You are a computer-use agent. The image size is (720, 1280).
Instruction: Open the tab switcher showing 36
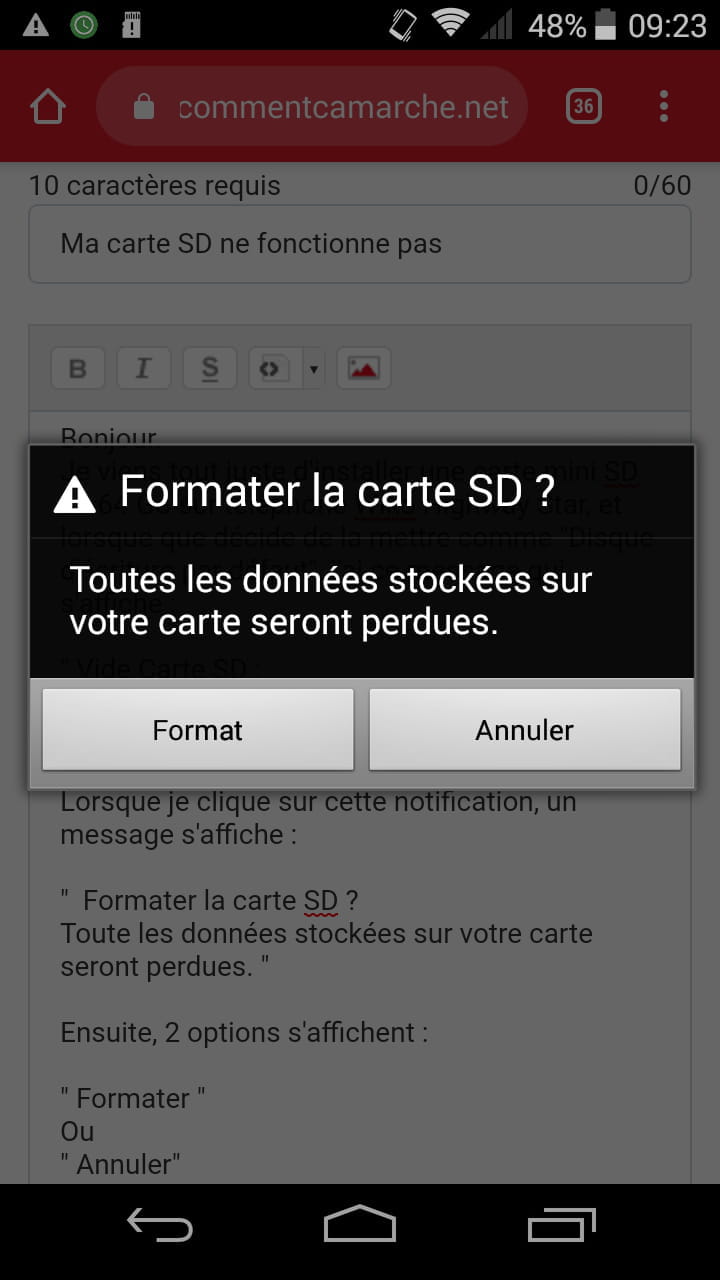click(x=584, y=107)
